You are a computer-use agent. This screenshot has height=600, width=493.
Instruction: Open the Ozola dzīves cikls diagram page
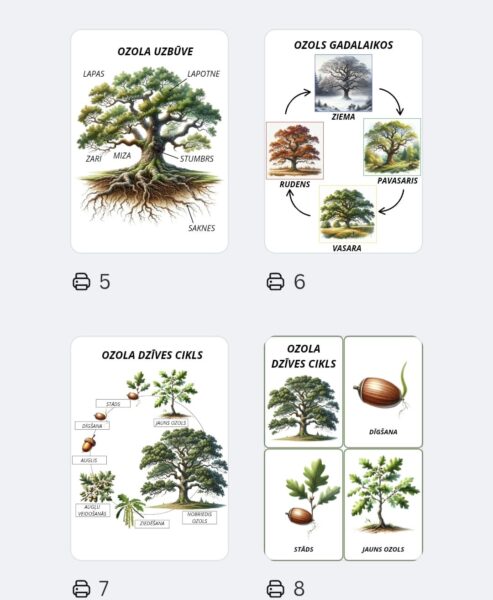(x=150, y=448)
